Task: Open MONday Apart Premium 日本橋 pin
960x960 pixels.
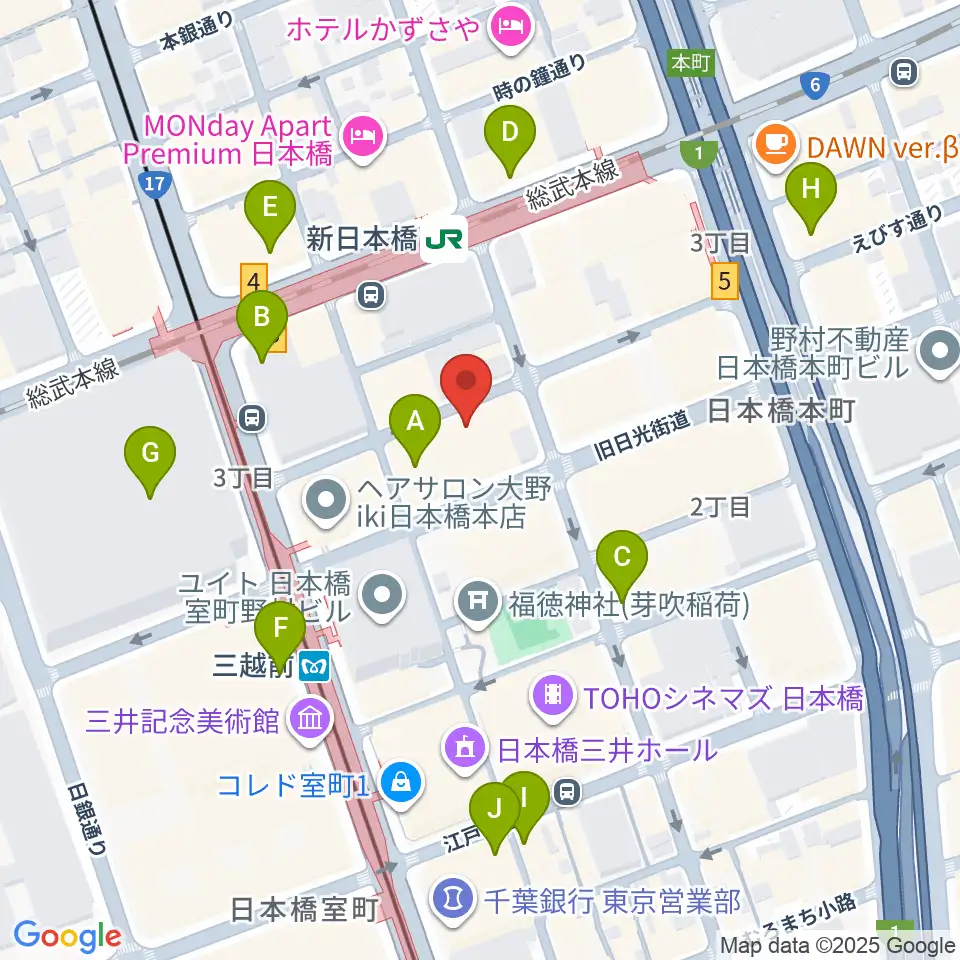Action: coord(364,138)
